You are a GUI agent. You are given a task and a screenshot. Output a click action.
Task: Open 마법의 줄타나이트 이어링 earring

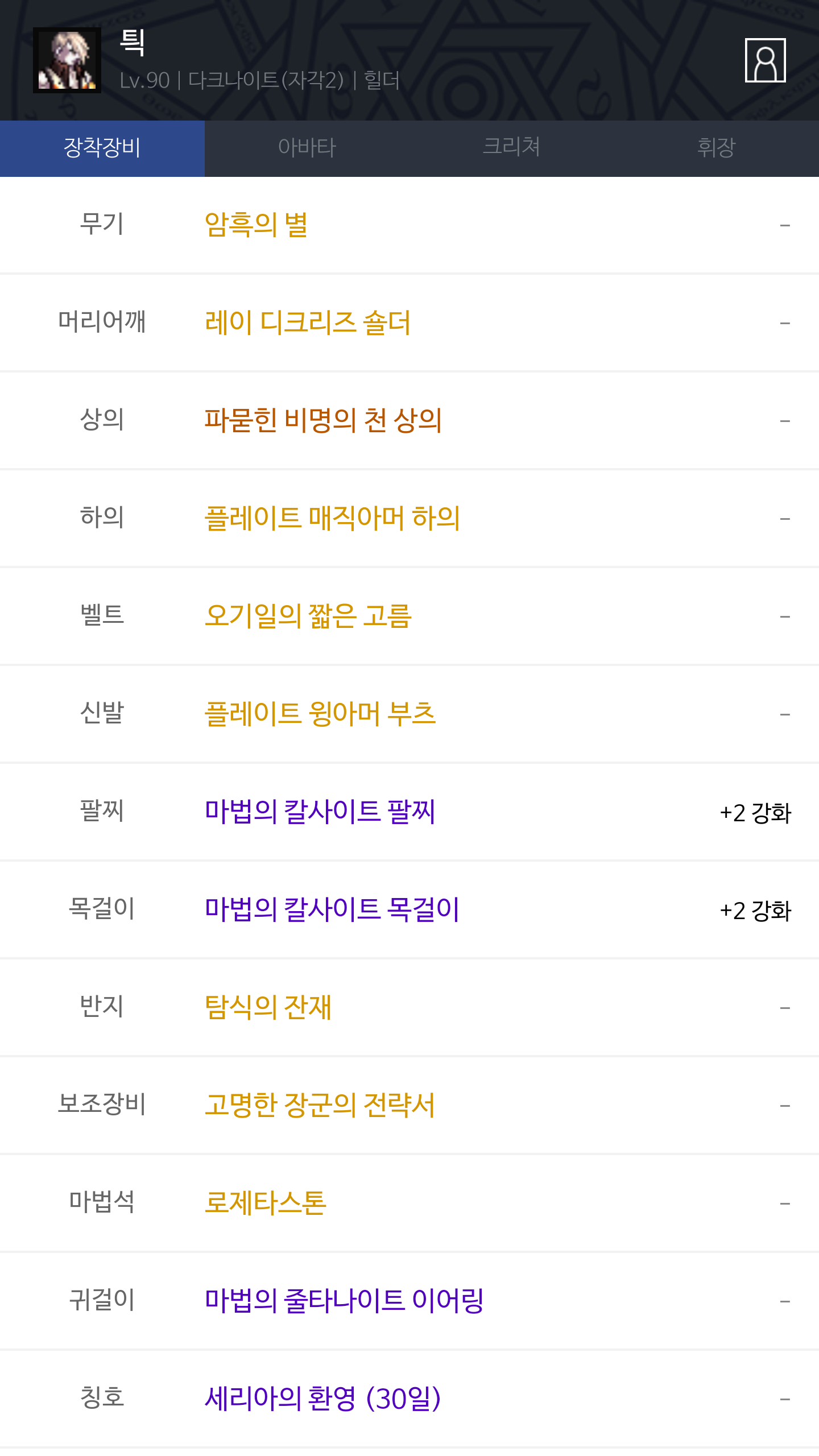tap(344, 1301)
